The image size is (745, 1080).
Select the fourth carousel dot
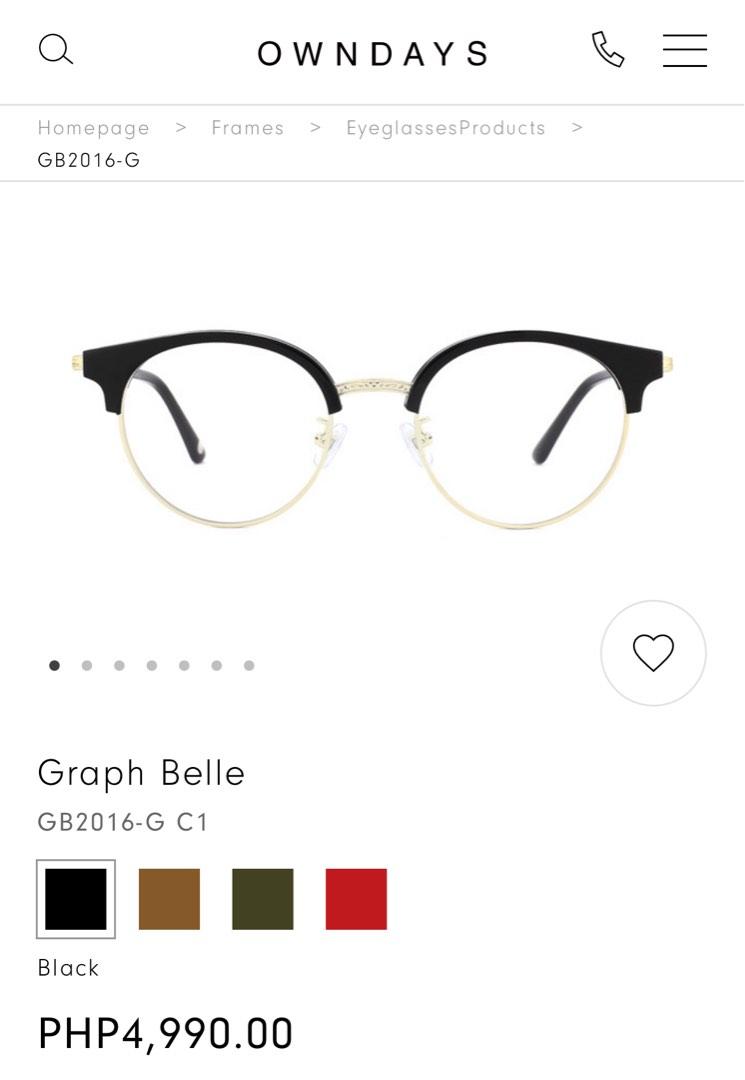pos(151,664)
